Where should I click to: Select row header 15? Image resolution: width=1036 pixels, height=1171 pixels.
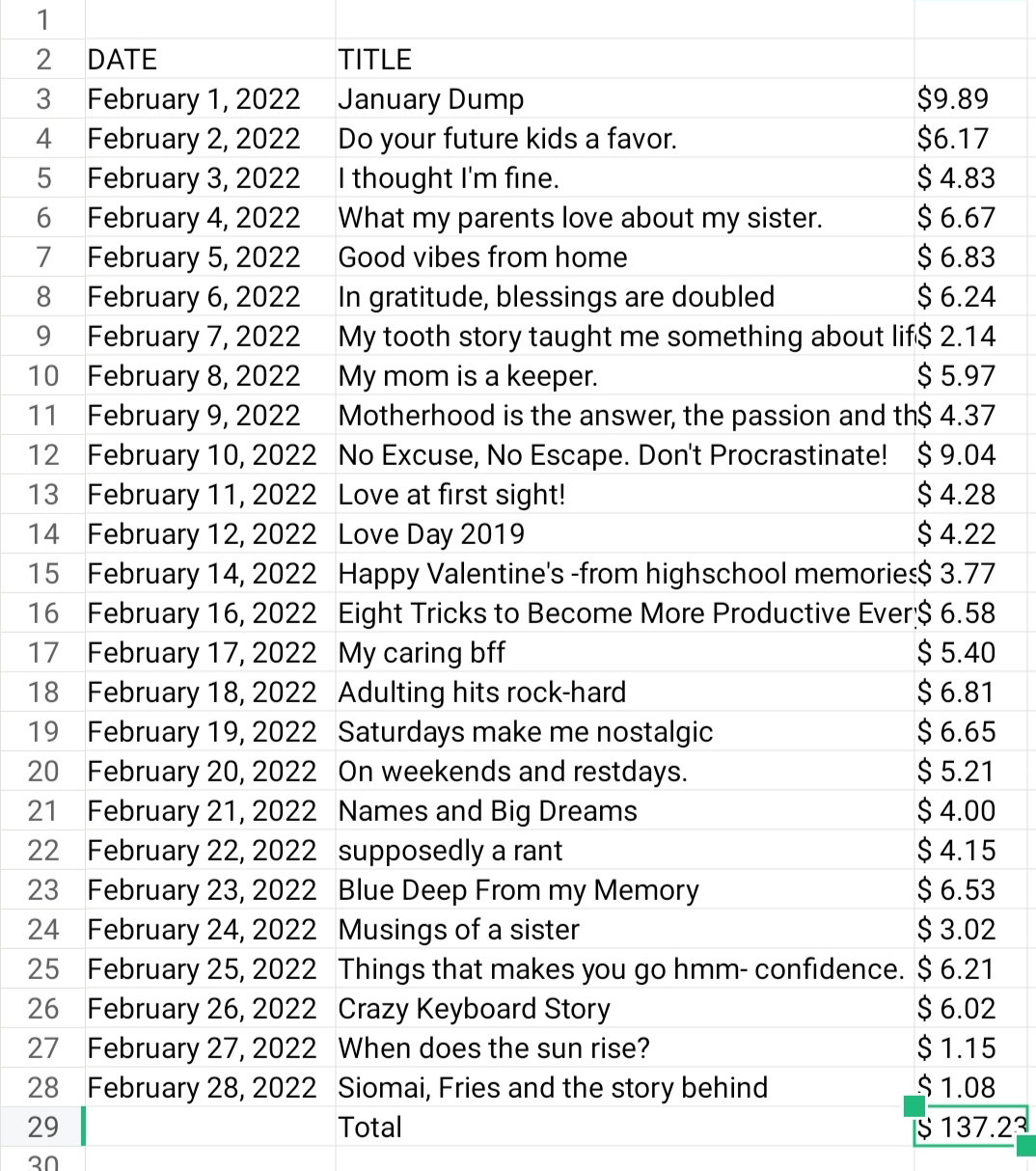[x=42, y=573]
